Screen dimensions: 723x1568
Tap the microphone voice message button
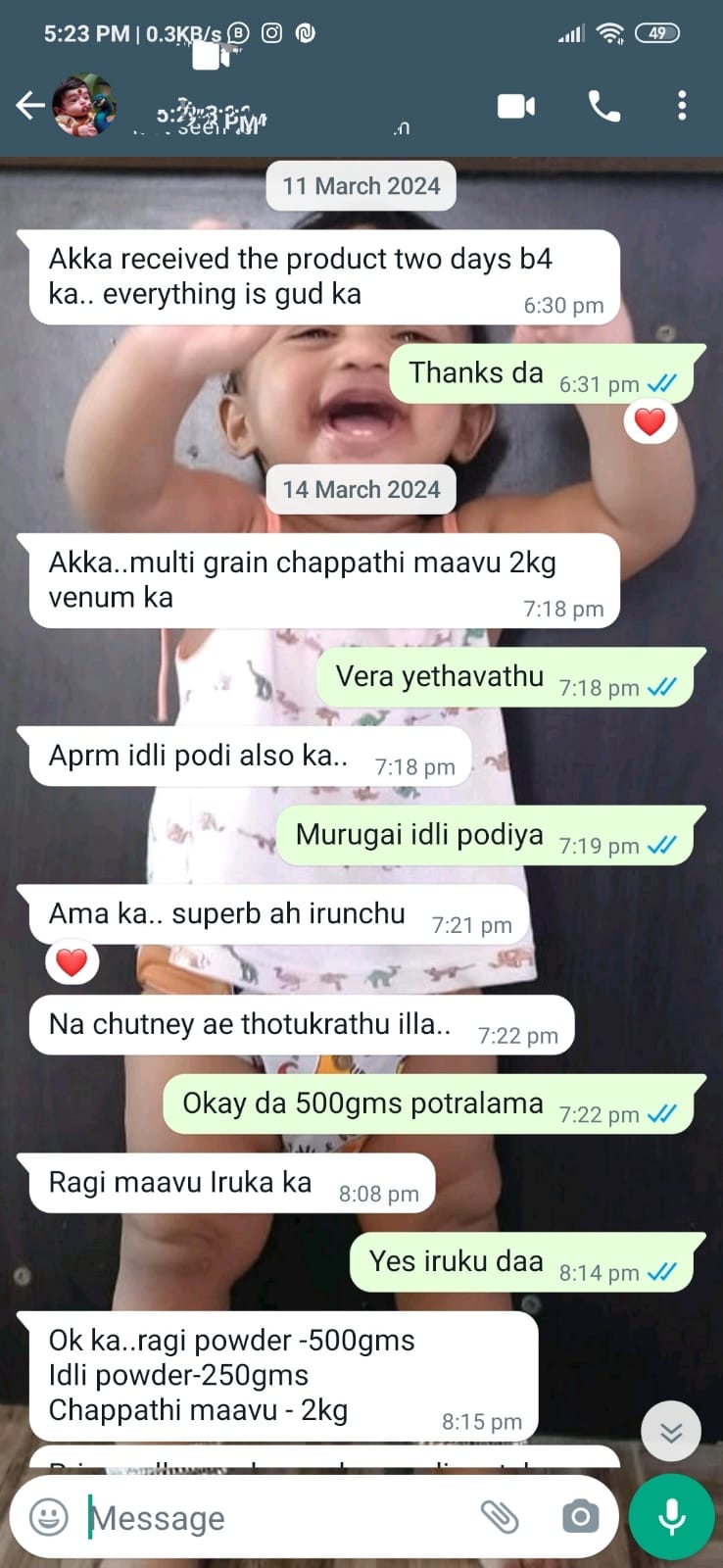point(671,1517)
